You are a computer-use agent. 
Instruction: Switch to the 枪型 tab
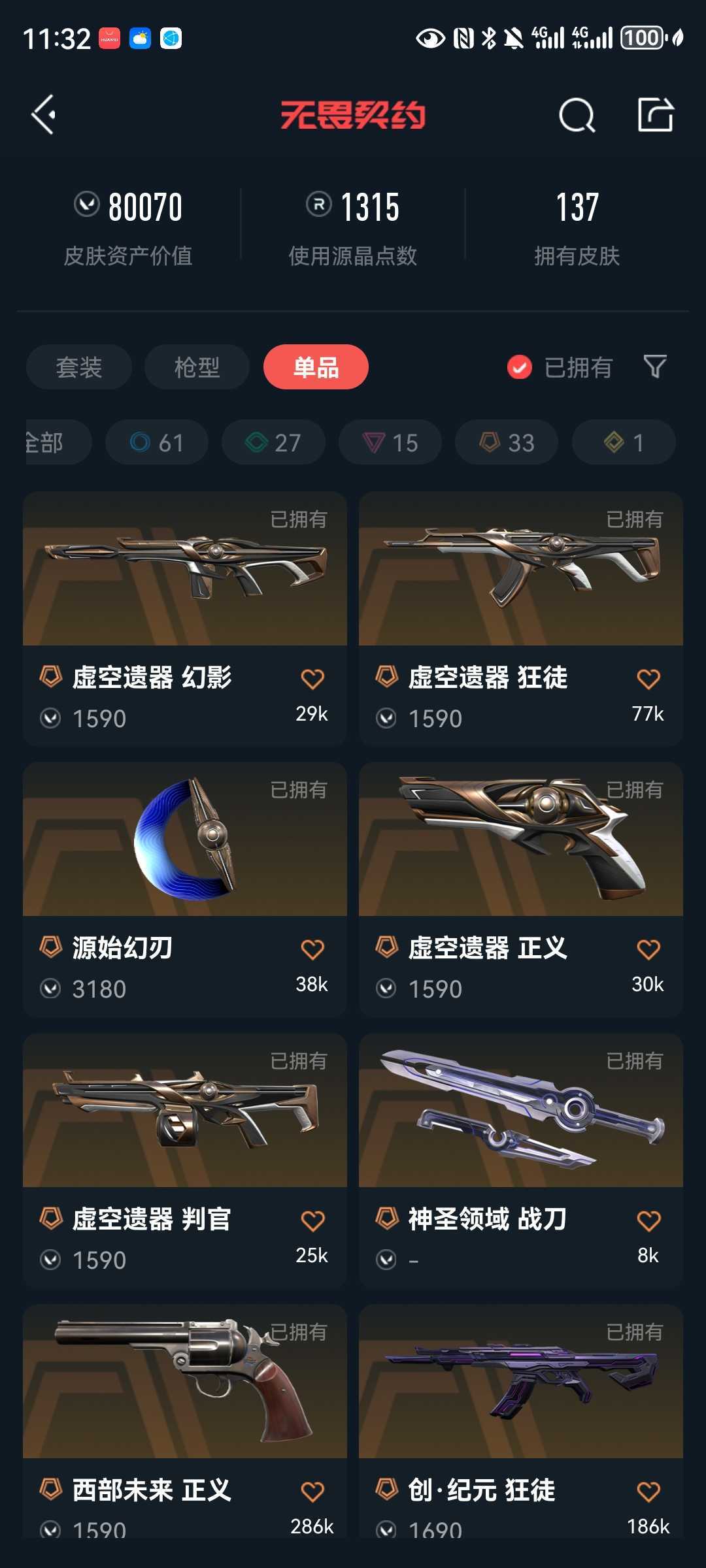tap(197, 367)
